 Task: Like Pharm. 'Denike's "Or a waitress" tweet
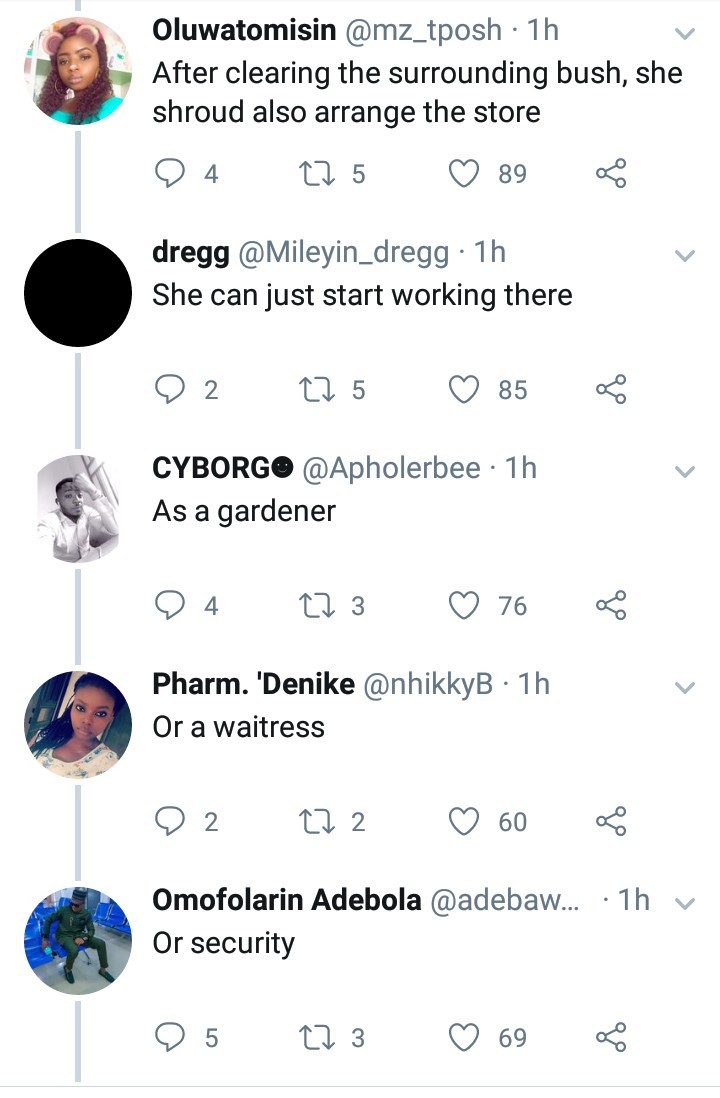(x=463, y=822)
